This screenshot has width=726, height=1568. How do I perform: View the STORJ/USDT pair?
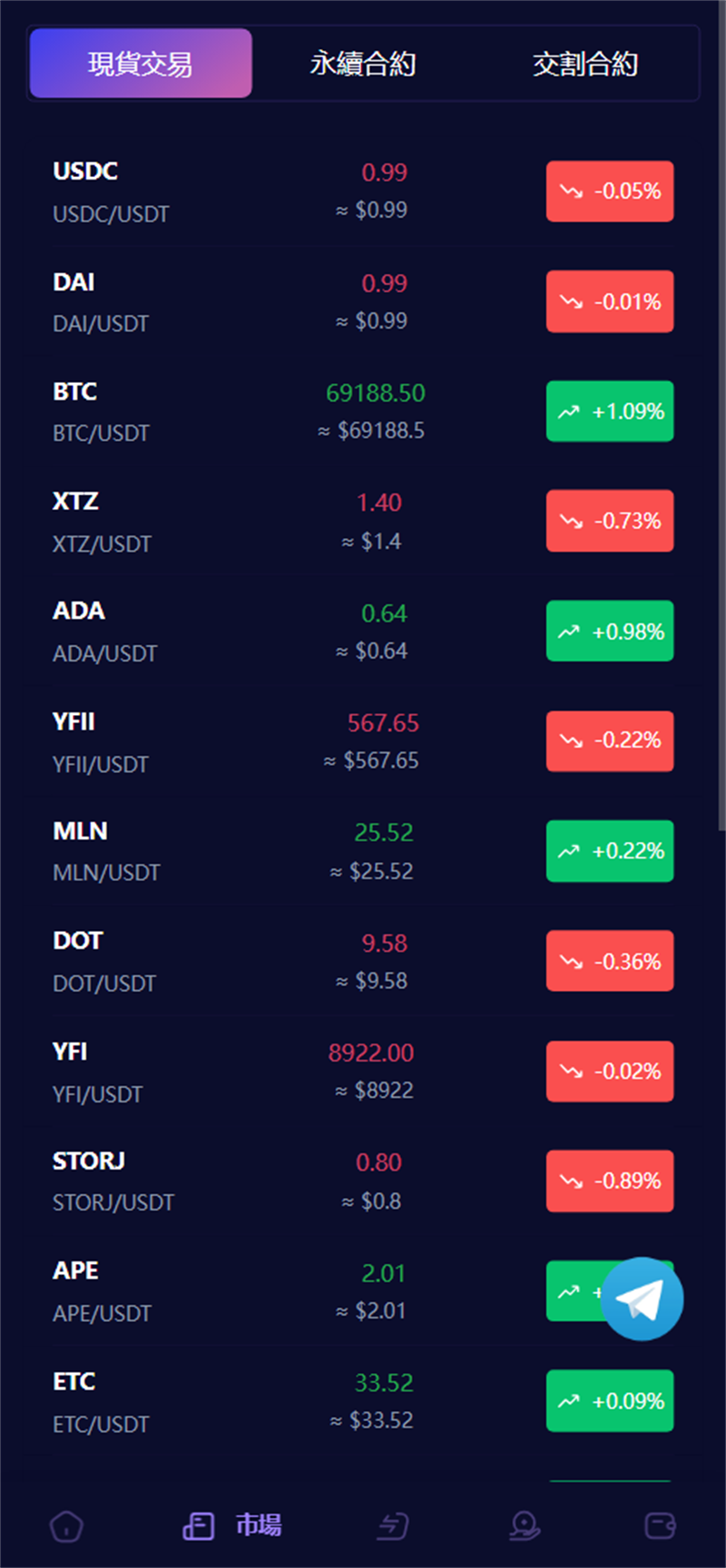[x=363, y=1181]
